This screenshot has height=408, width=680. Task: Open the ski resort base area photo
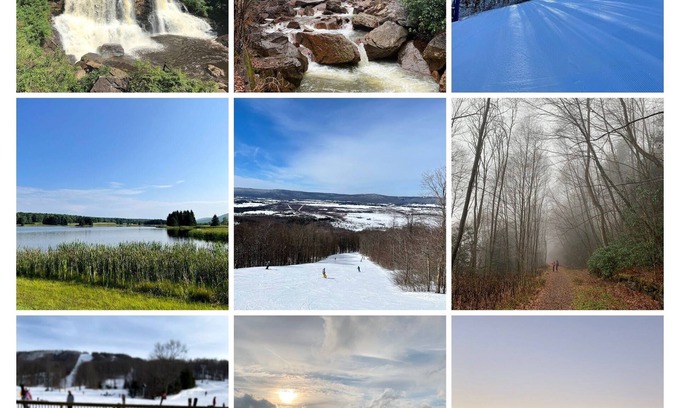pos(122,362)
